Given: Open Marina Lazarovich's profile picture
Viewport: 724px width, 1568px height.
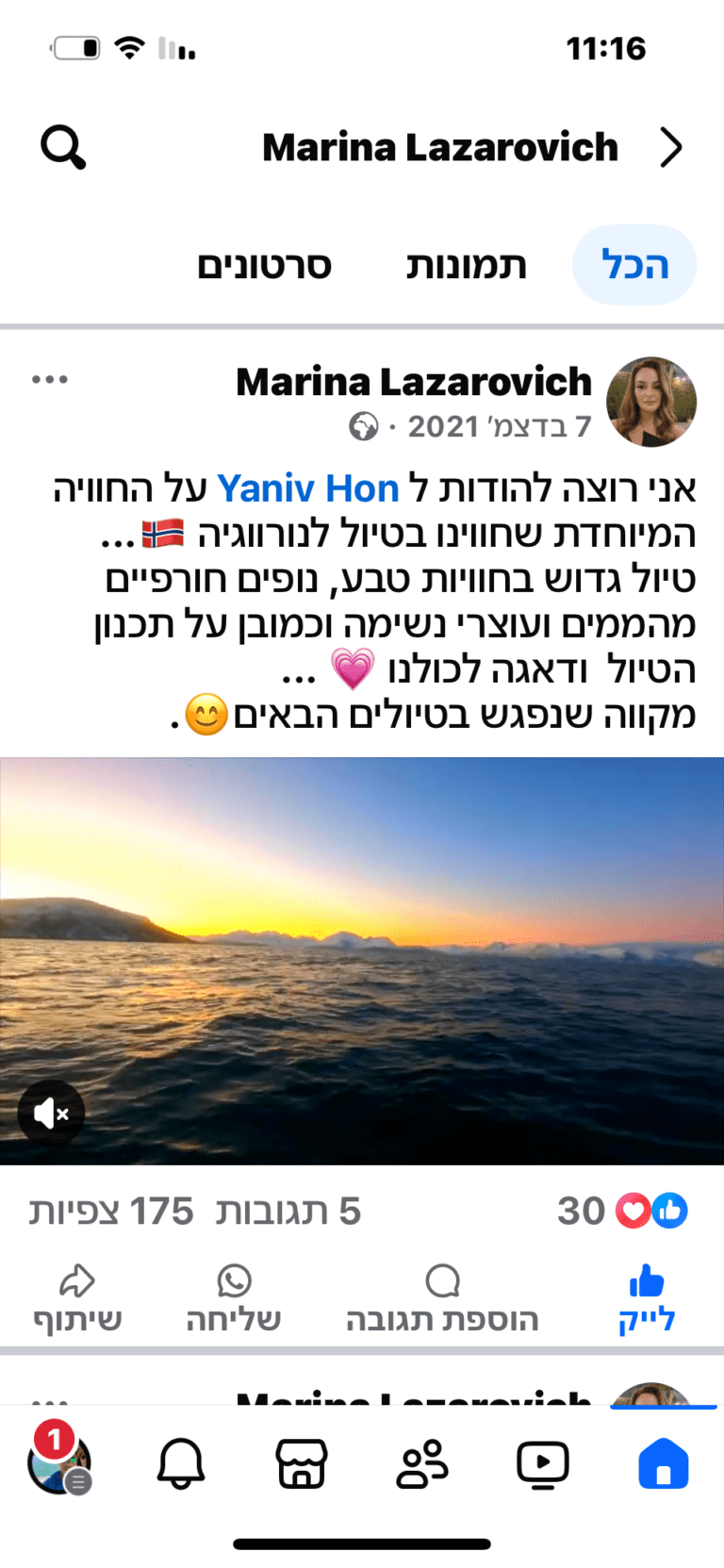Looking at the screenshot, I should click(x=651, y=402).
